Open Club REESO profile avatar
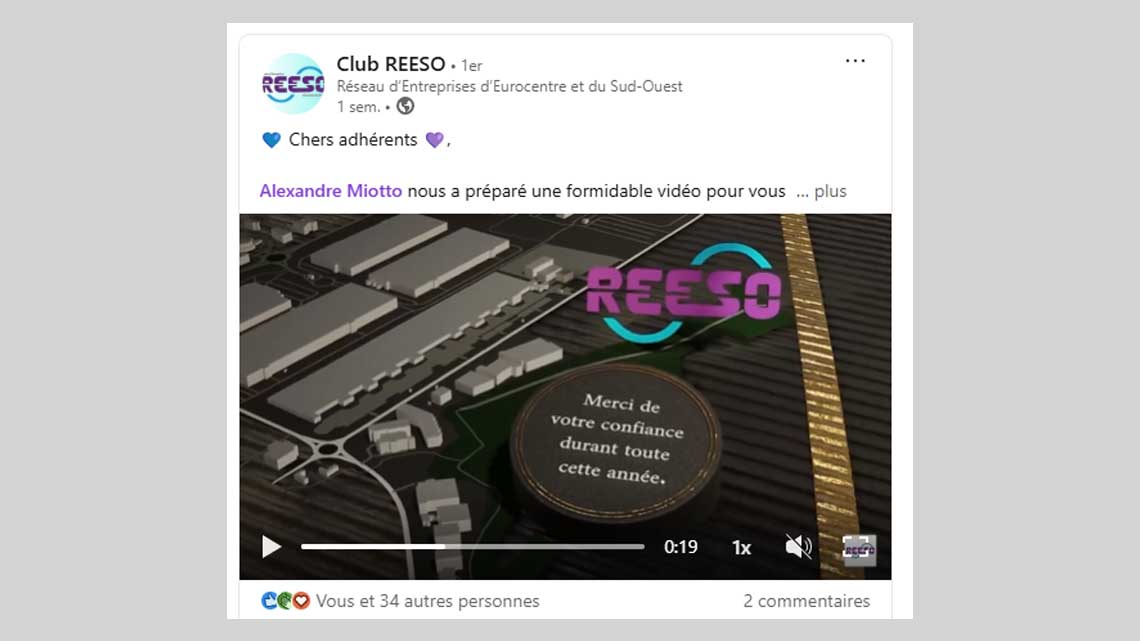This screenshot has height=641, width=1140. coord(292,84)
